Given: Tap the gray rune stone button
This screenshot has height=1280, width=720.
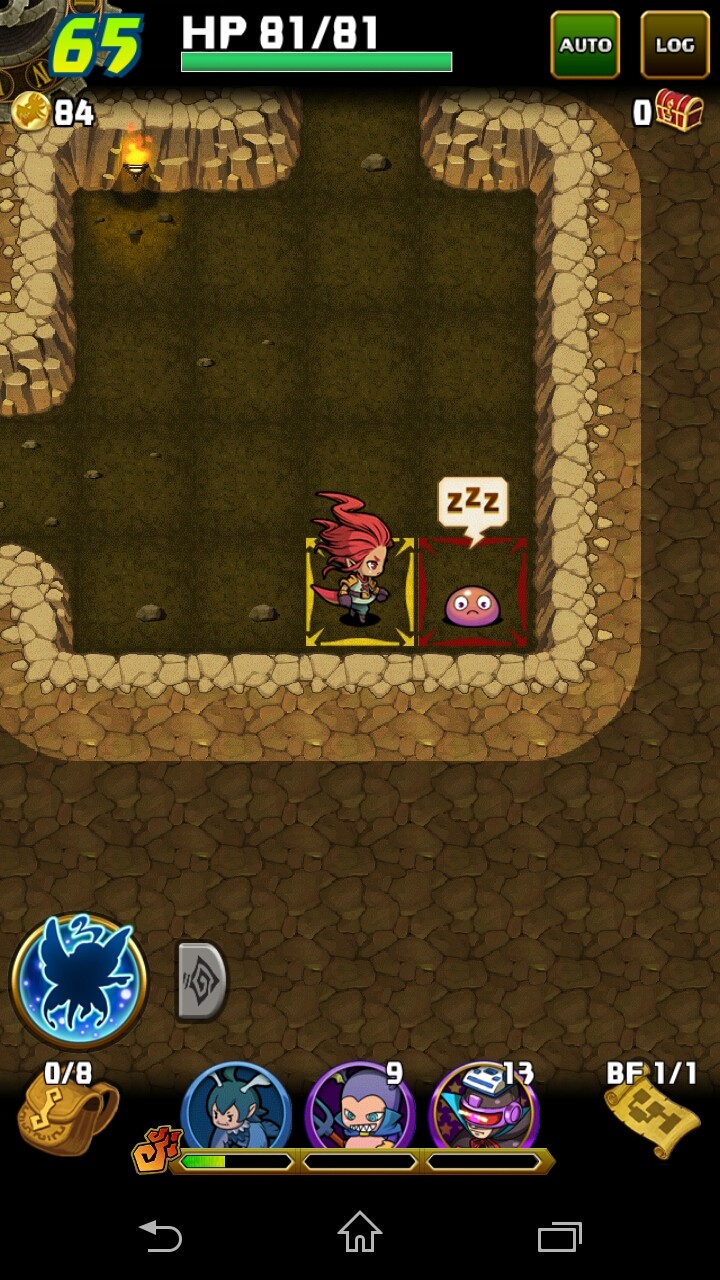Looking at the screenshot, I should (x=201, y=980).
